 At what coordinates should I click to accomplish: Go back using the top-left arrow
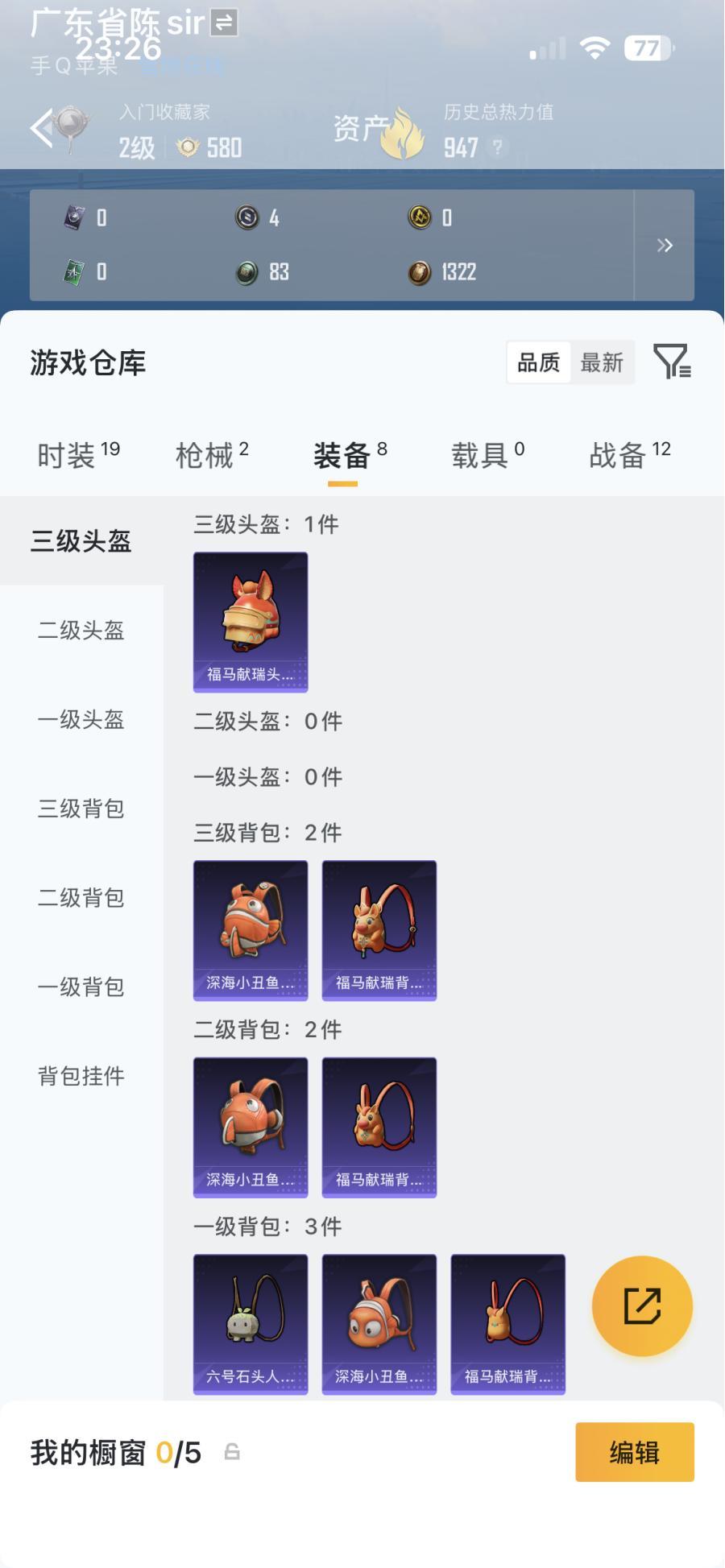(x=42, y=128)
